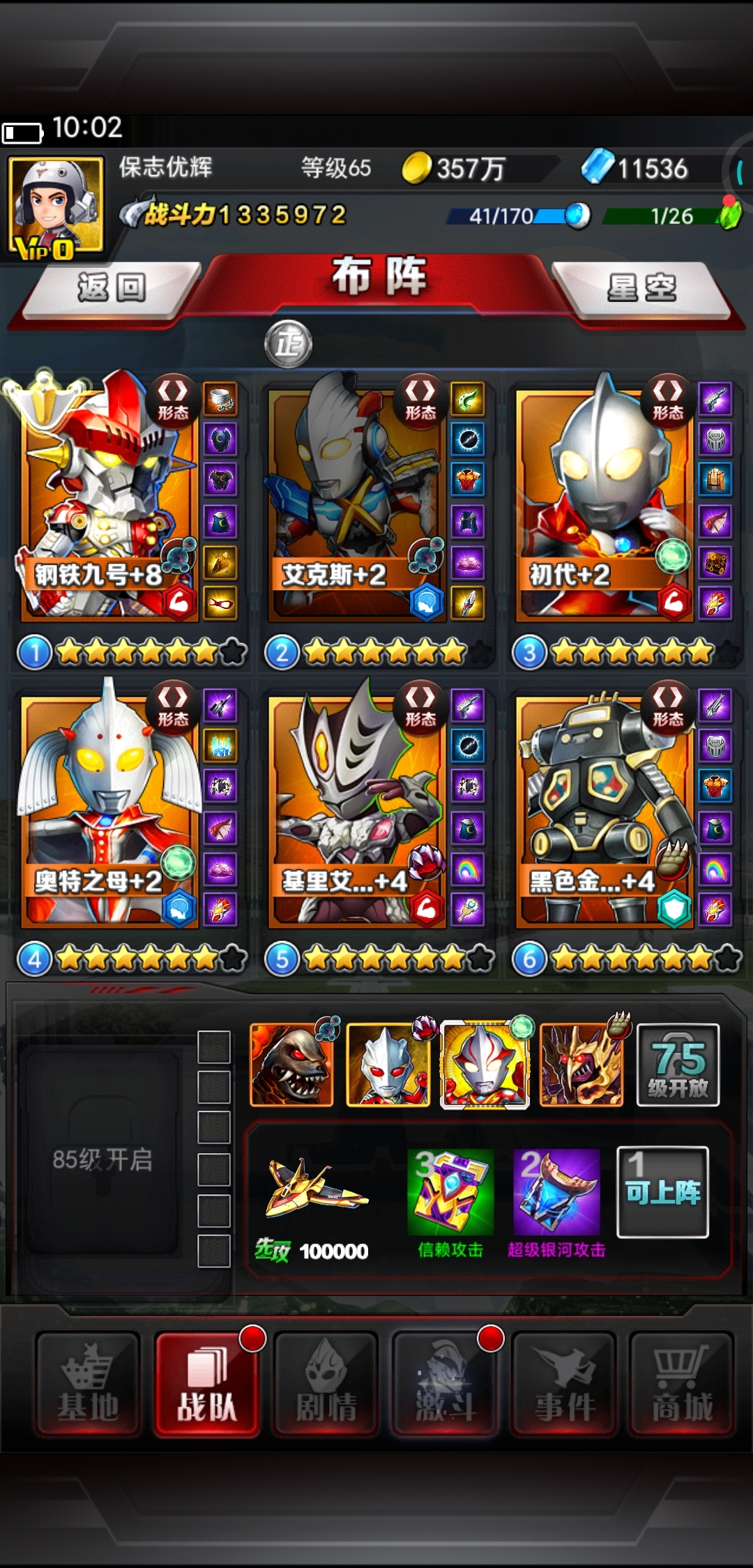Tap the 可上阵 empty skill slot
The image size is (753, 1568).
662,1193
